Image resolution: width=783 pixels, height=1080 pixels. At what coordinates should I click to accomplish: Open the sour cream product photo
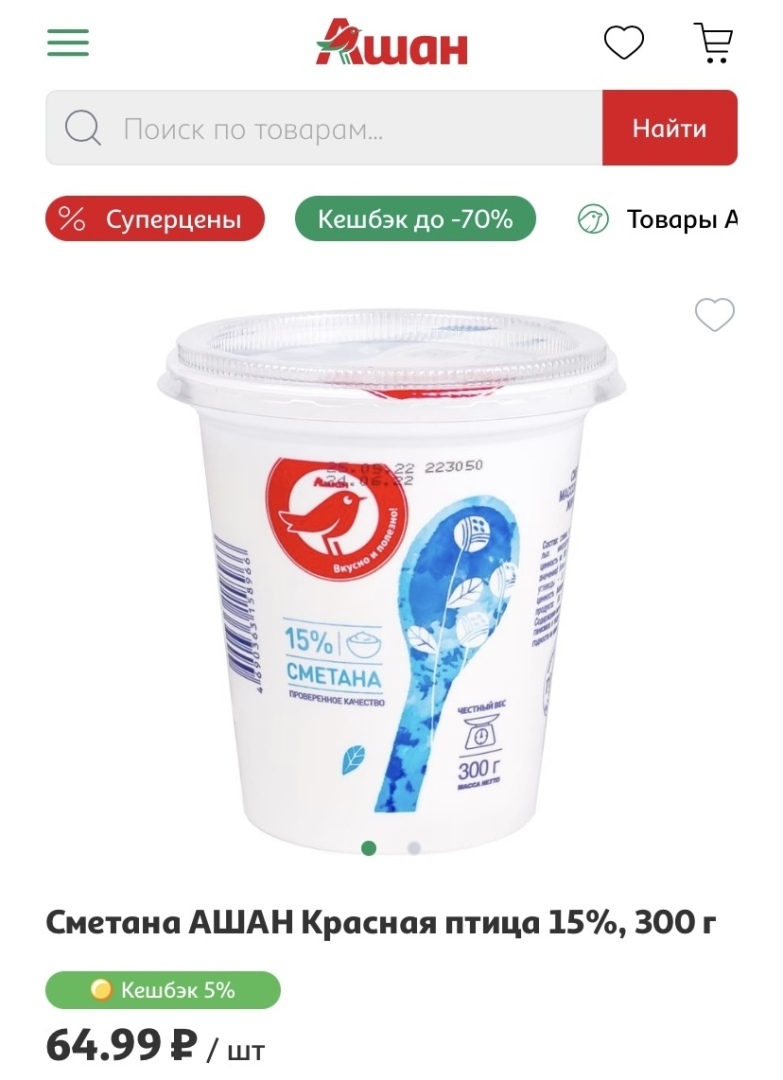click(x=390, y=570)
